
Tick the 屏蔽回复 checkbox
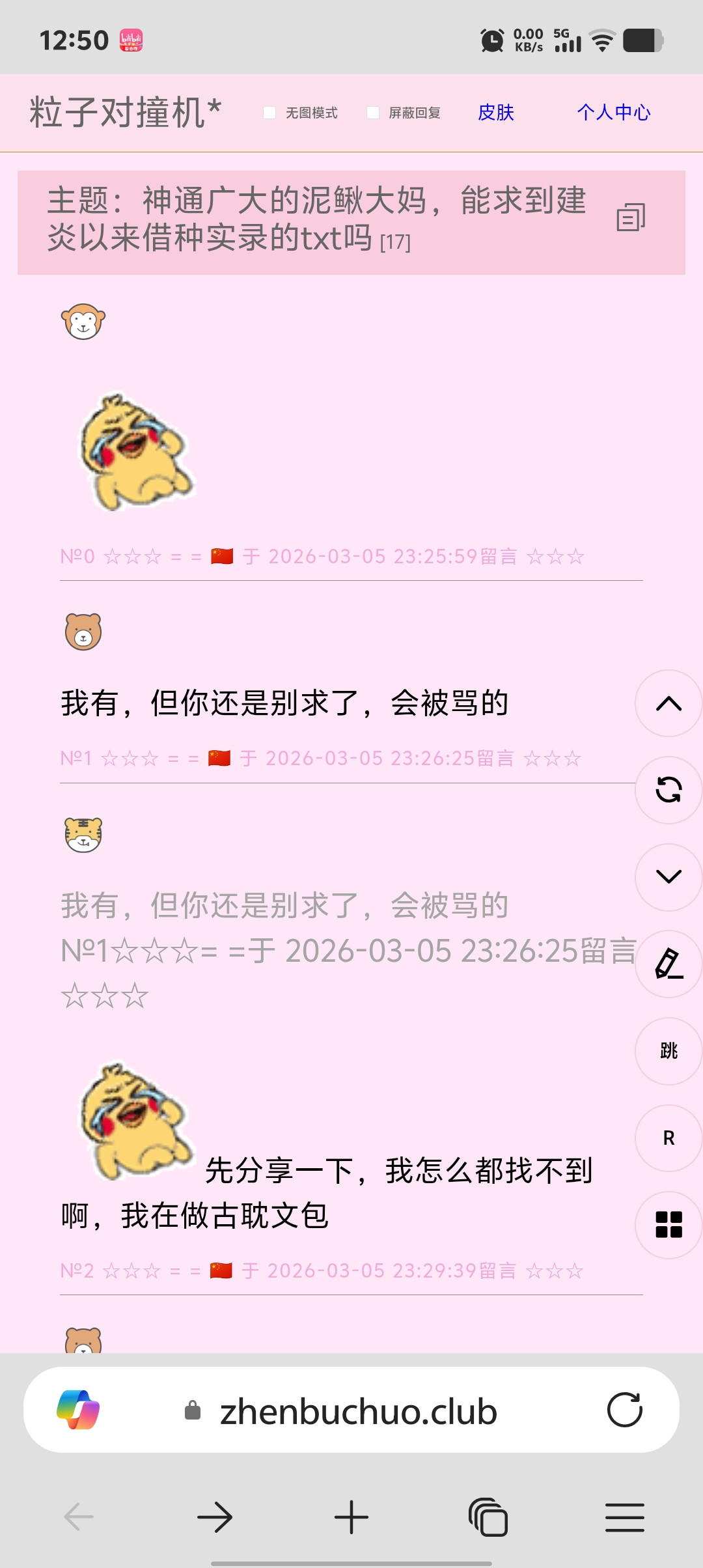373,113
